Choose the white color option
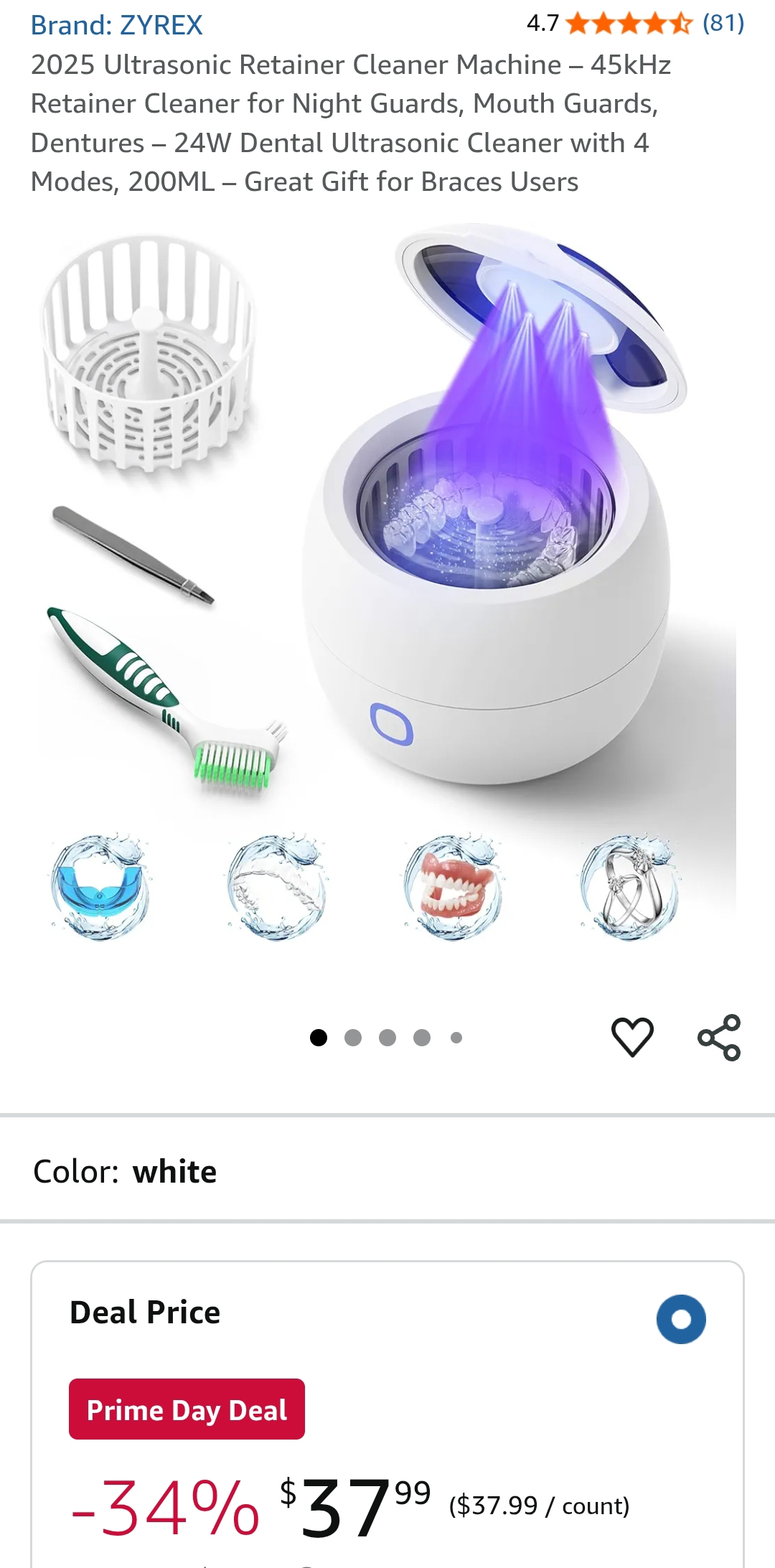This screenshot has width=775, height=1568. click(x=174, y=1170)
